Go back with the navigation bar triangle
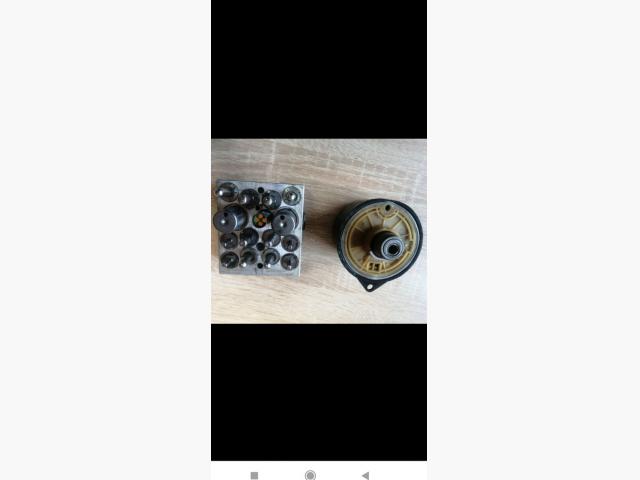This screenshot has height=480, width=640. click(x=365, y=475)
